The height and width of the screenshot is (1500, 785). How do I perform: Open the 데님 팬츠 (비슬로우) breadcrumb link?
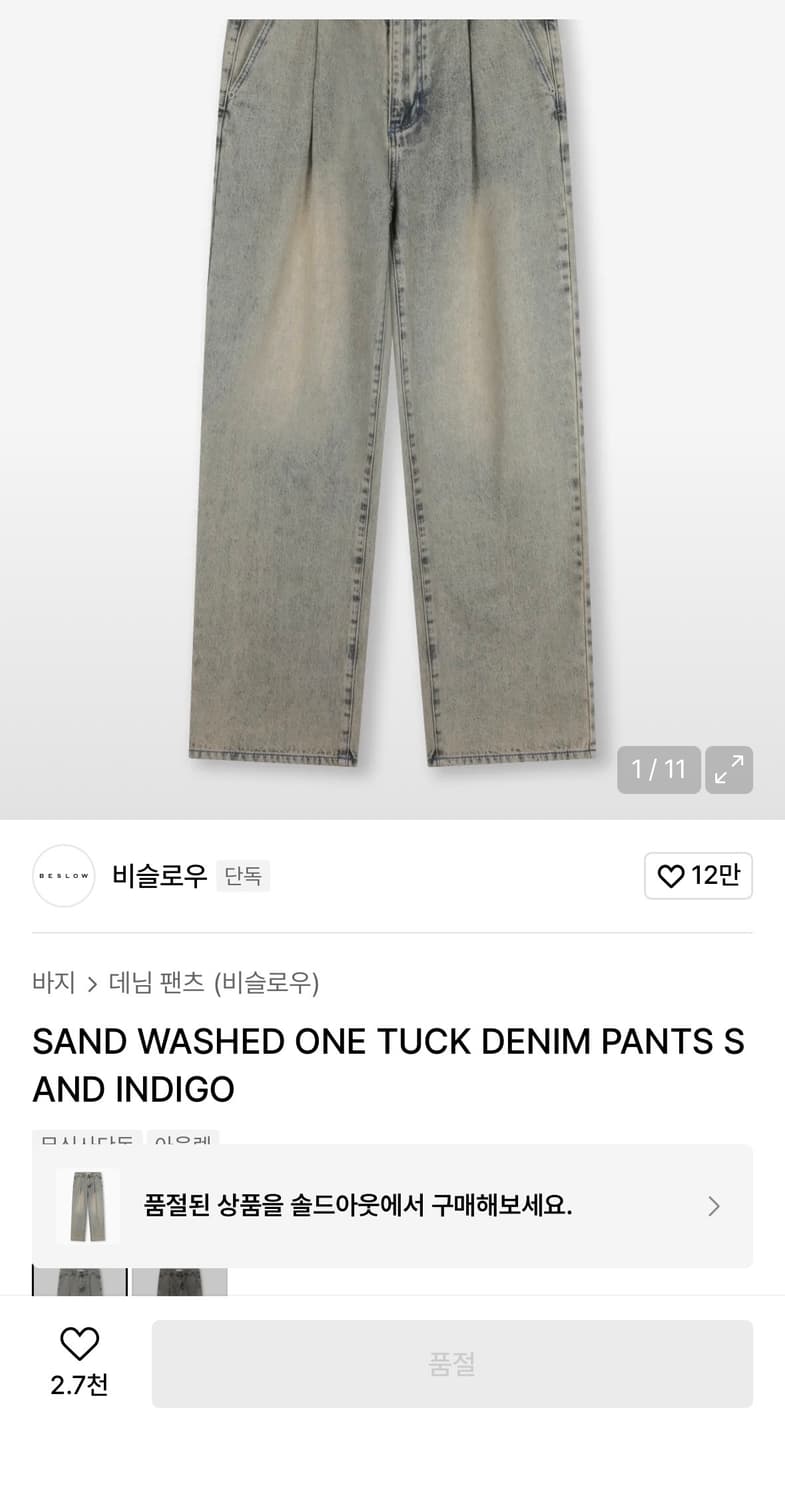click(213, 983)
